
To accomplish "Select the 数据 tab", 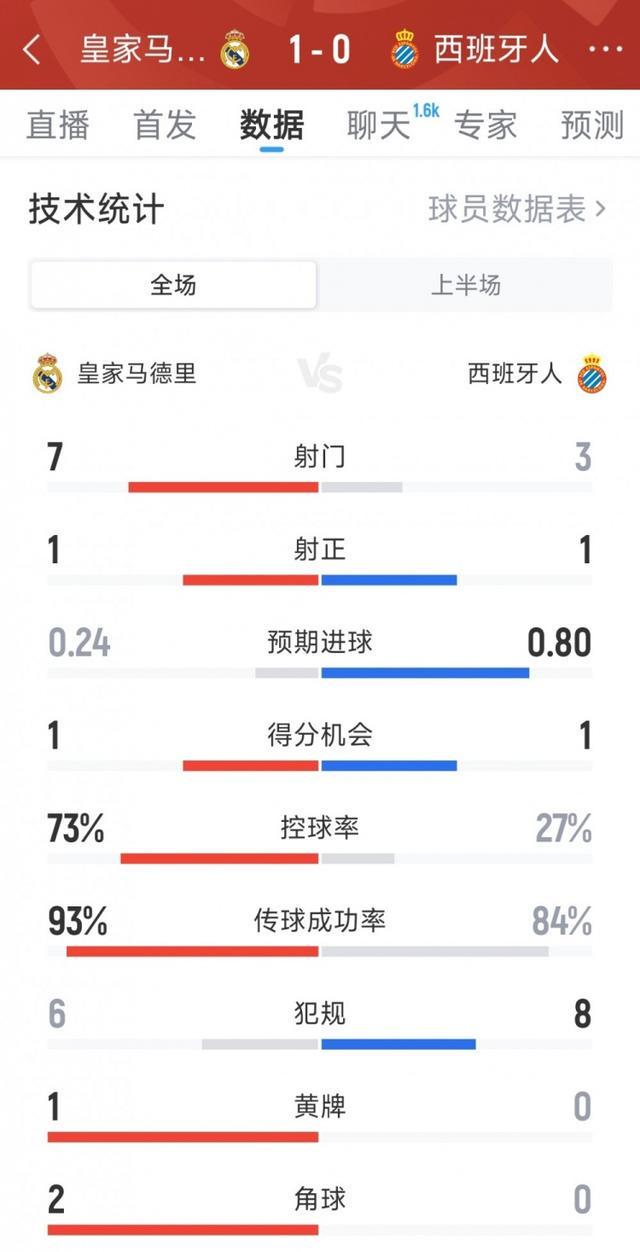I will pos(272,125).
